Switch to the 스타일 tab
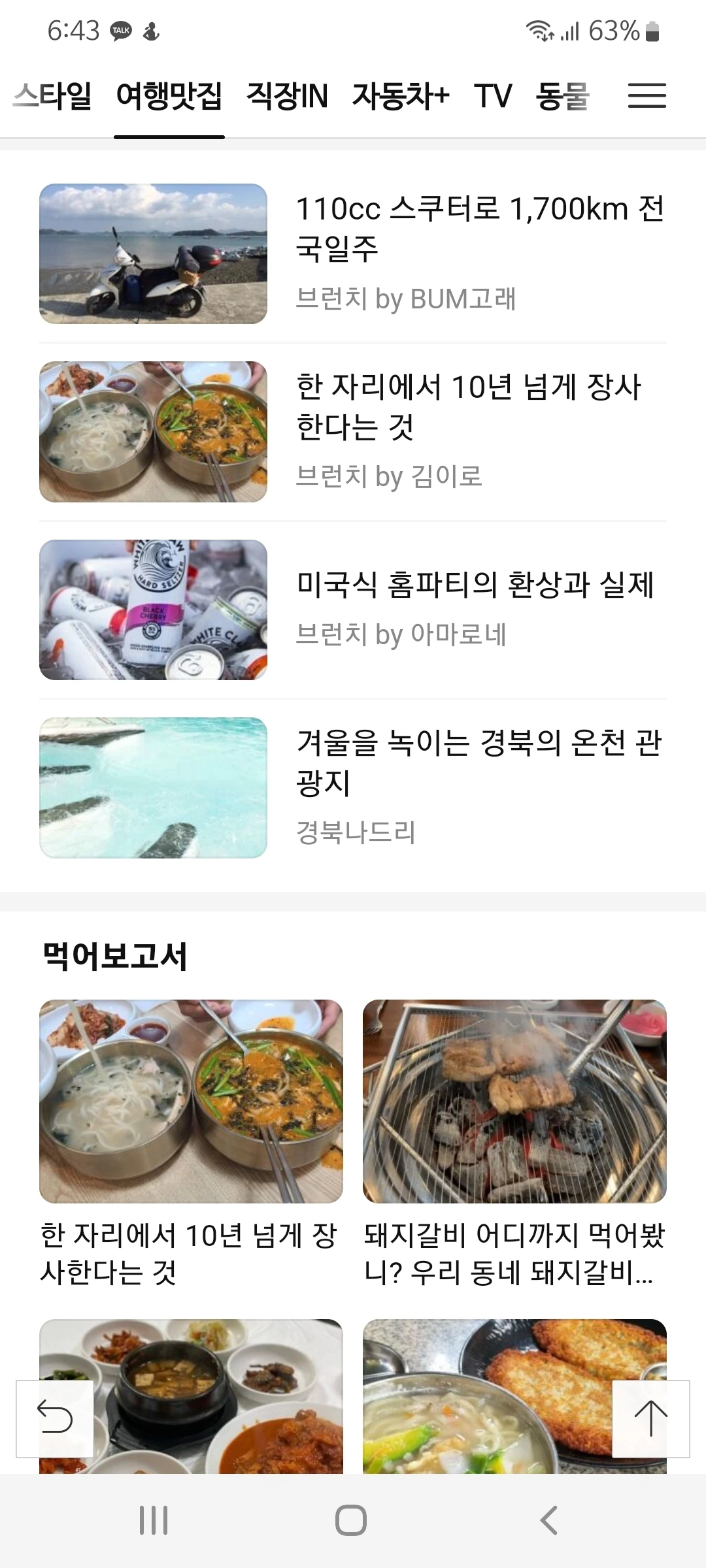Screen dimensions: 706x1568 tap(54, 96)
